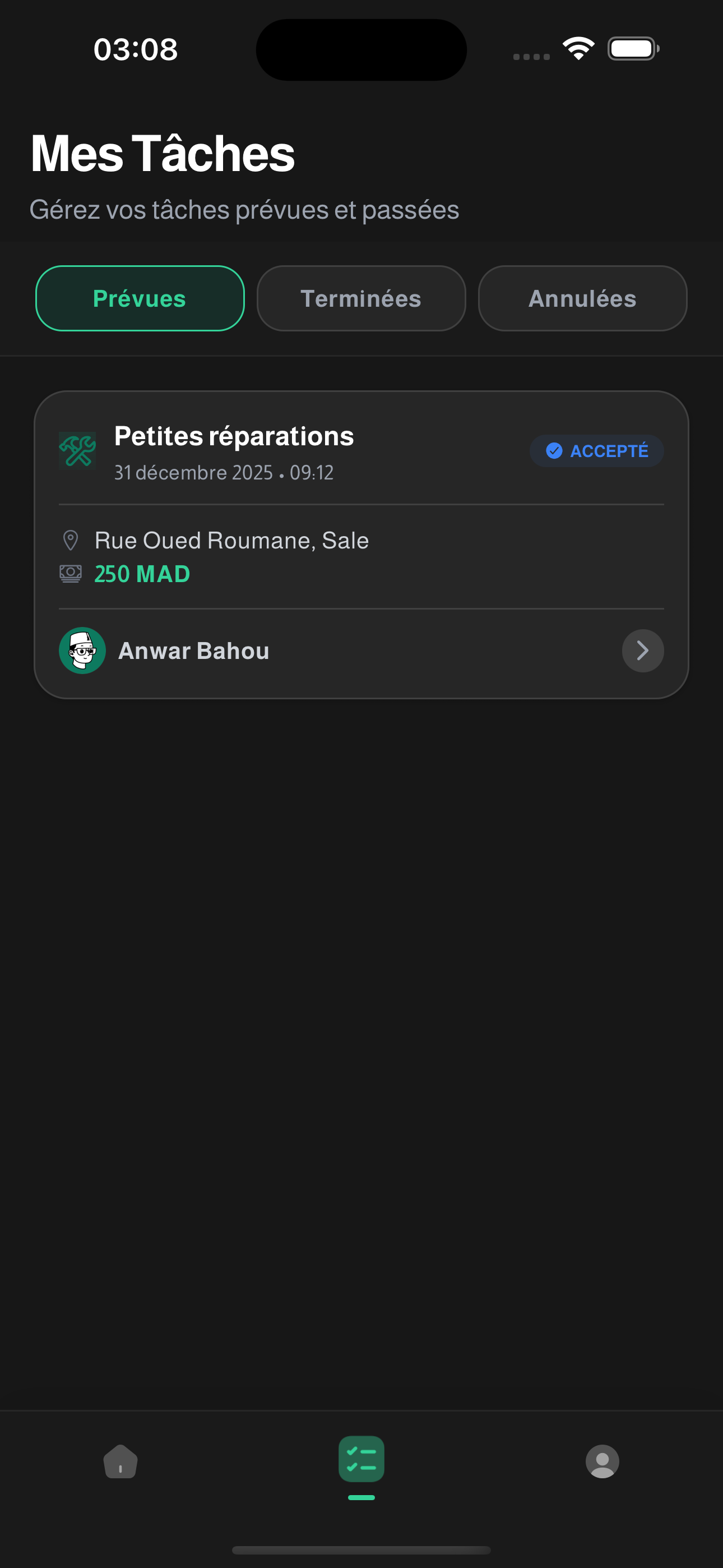Expand the task details via the right chevron
The width and height of the screenshot is (723, 1568).
[642, 650]
